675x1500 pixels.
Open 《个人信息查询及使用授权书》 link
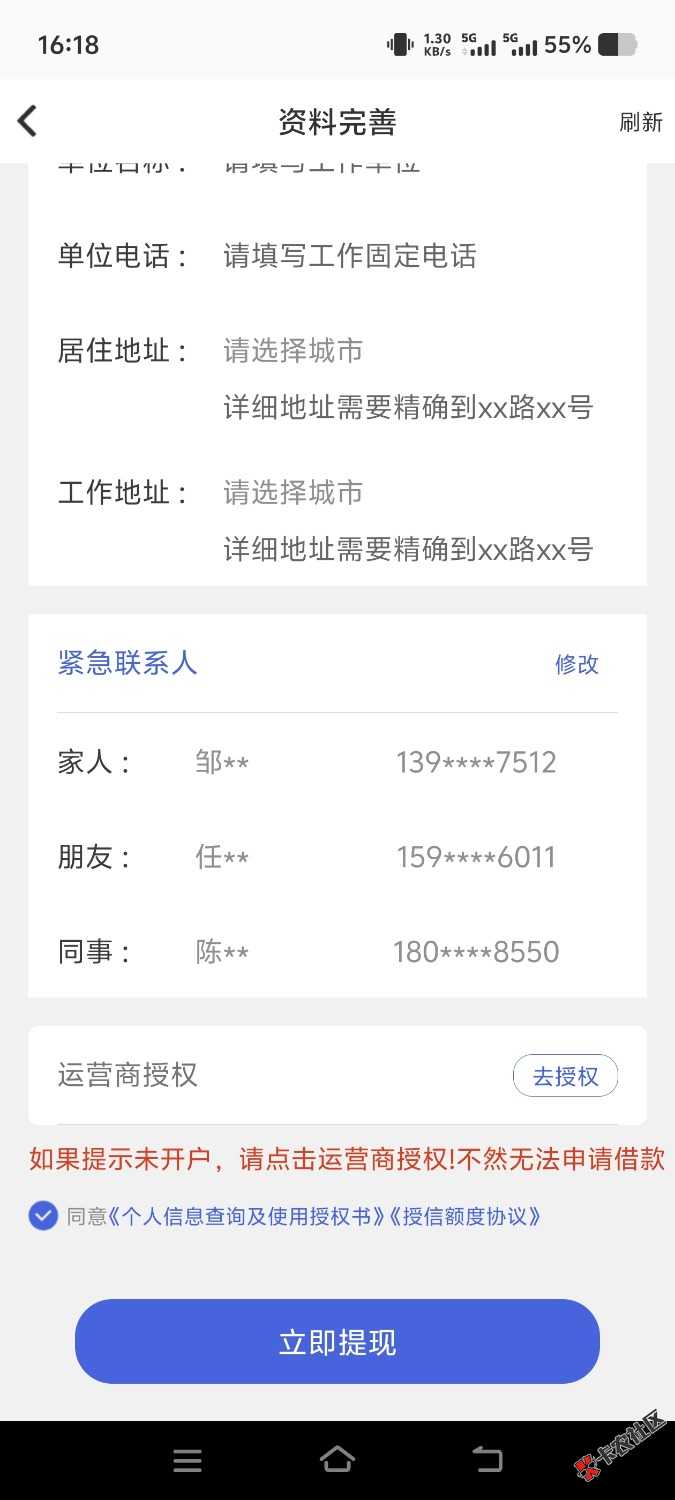tap(246, 1217)
